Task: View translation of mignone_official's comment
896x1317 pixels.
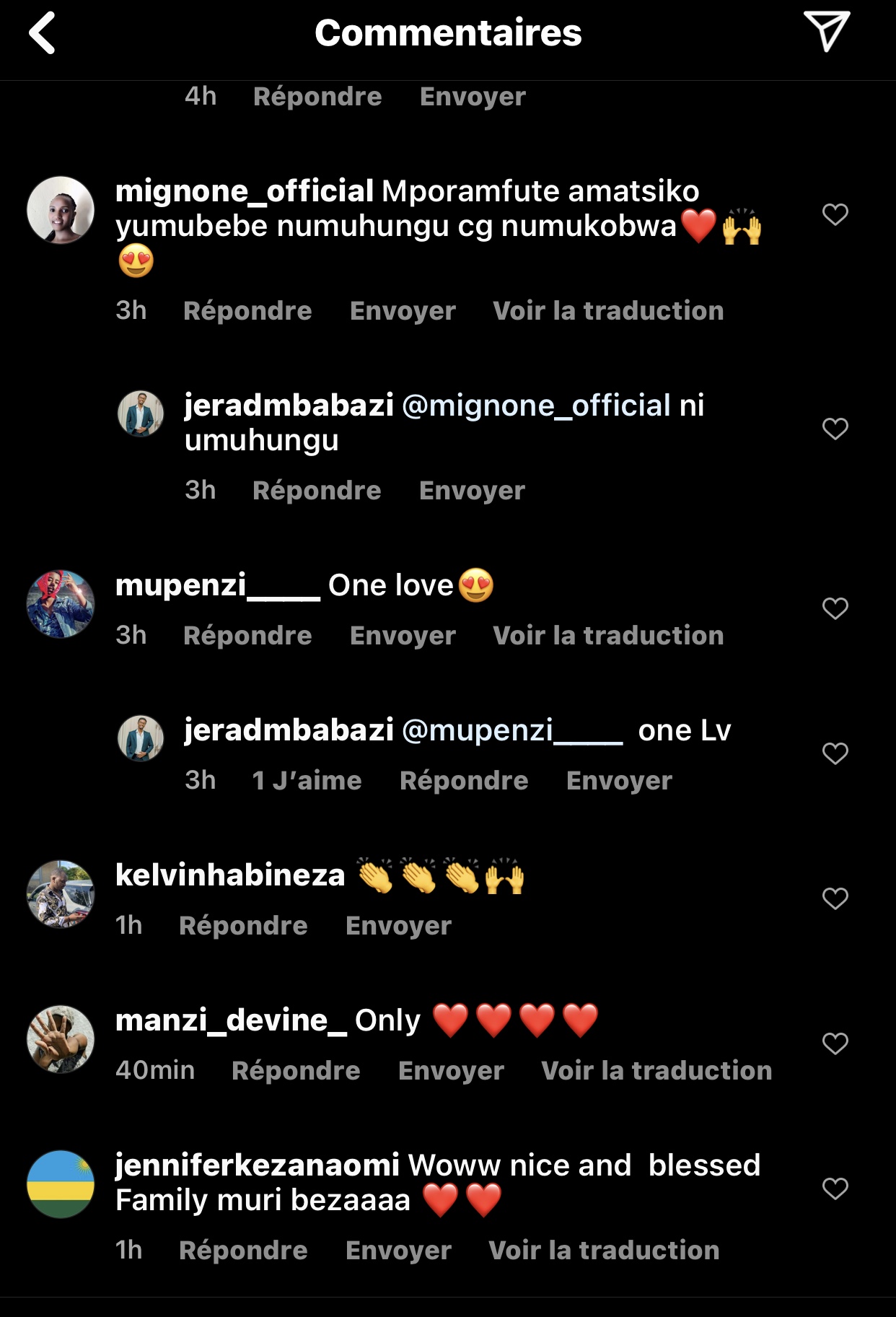Action: pyautogui.click(x=607, y=311)
